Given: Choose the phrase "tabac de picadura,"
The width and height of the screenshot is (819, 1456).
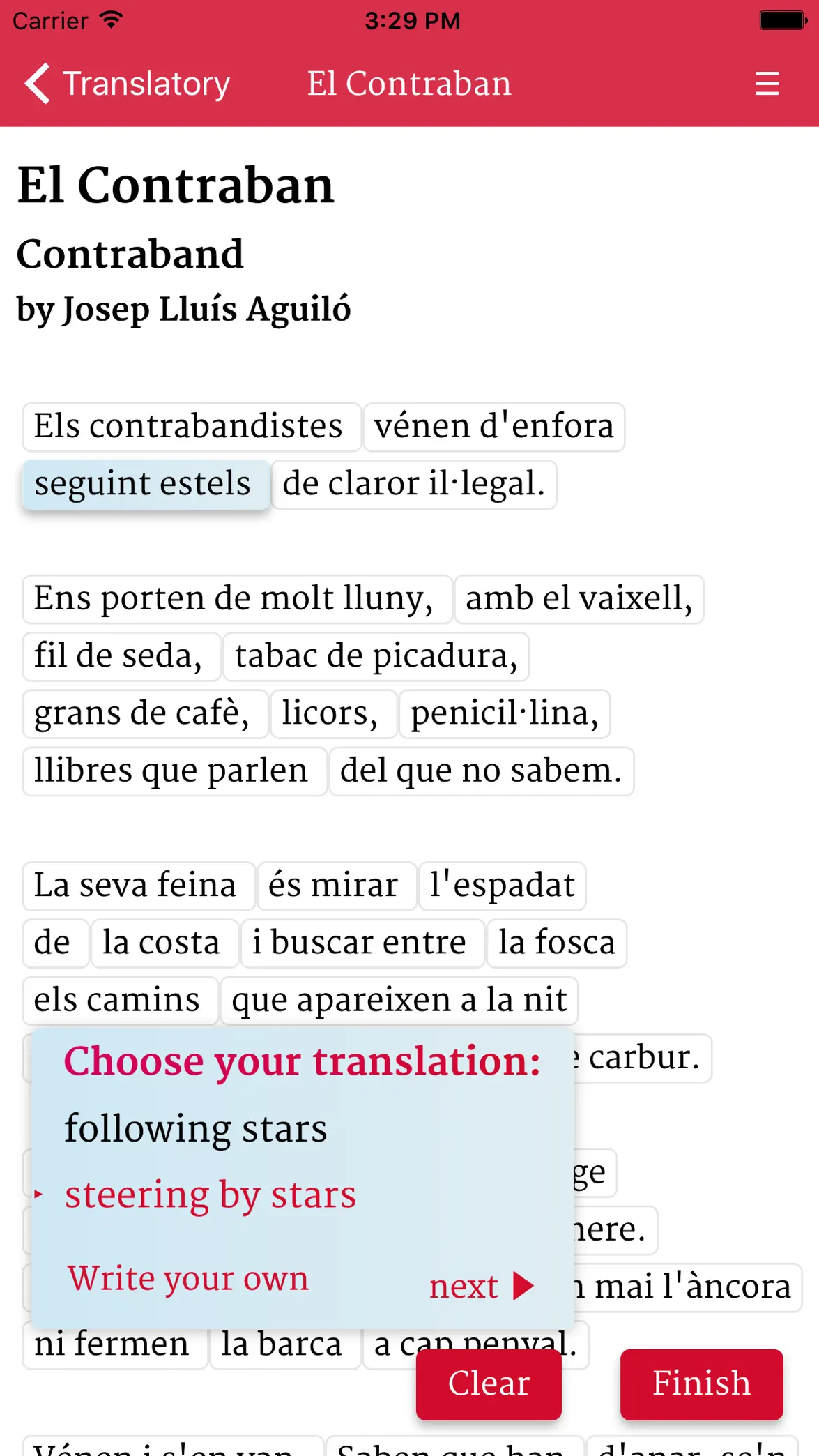Looking at the screenshot, I should tap(376, 656).
